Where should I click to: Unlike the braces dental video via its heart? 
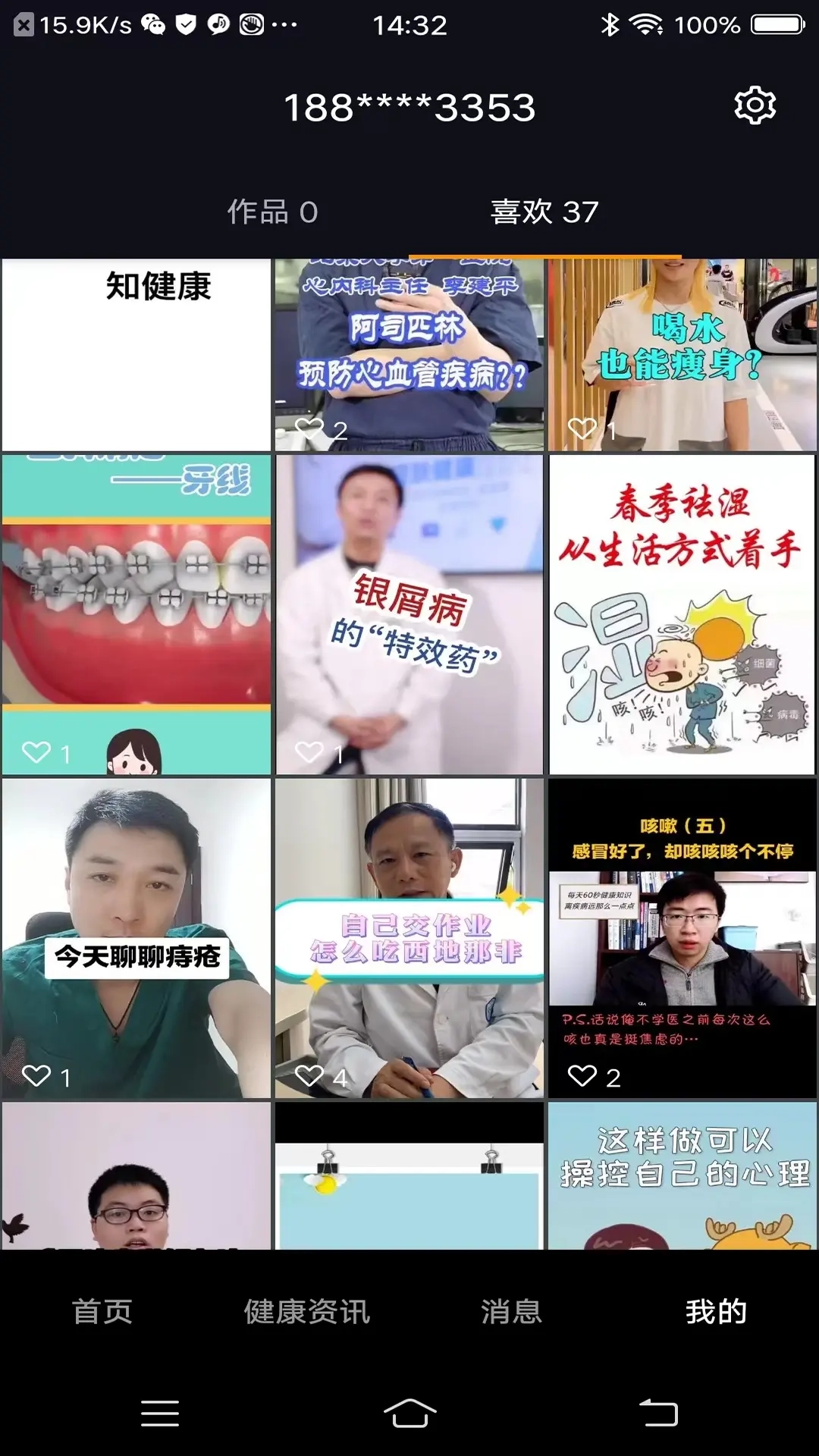pos(35,753)
